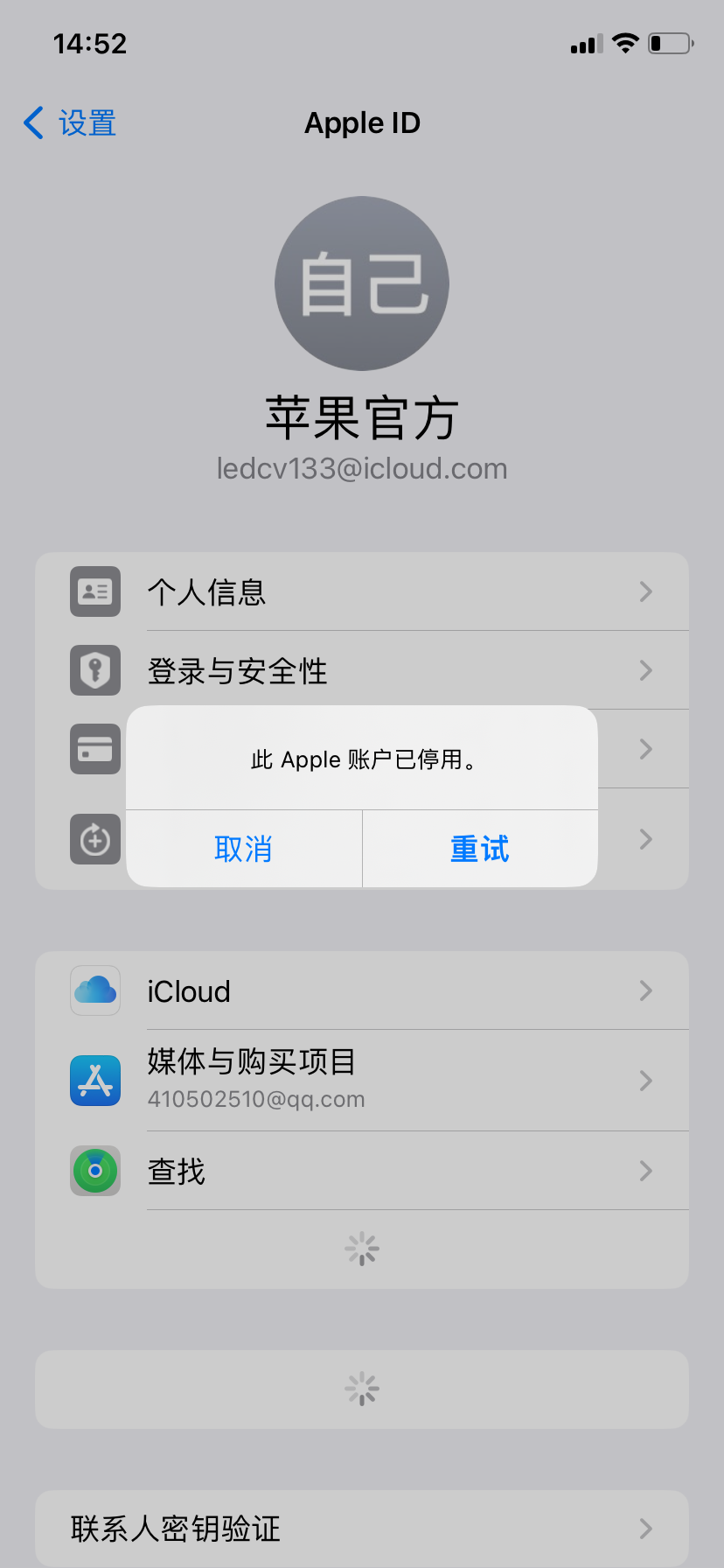Open 登录与安全性 settings
This screenshot has width=724, height=1568.
point(362,670)
